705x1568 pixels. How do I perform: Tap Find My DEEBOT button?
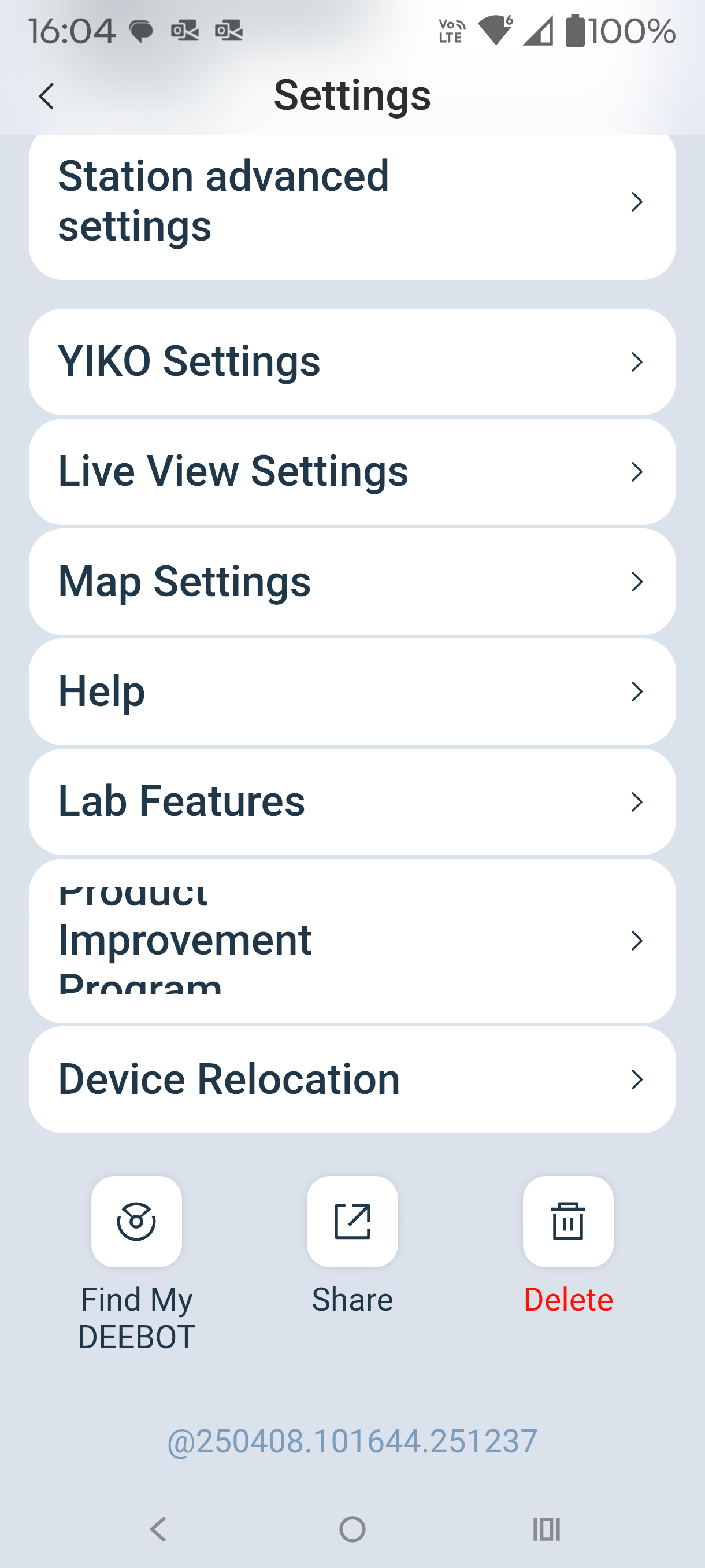point(136,1221)
